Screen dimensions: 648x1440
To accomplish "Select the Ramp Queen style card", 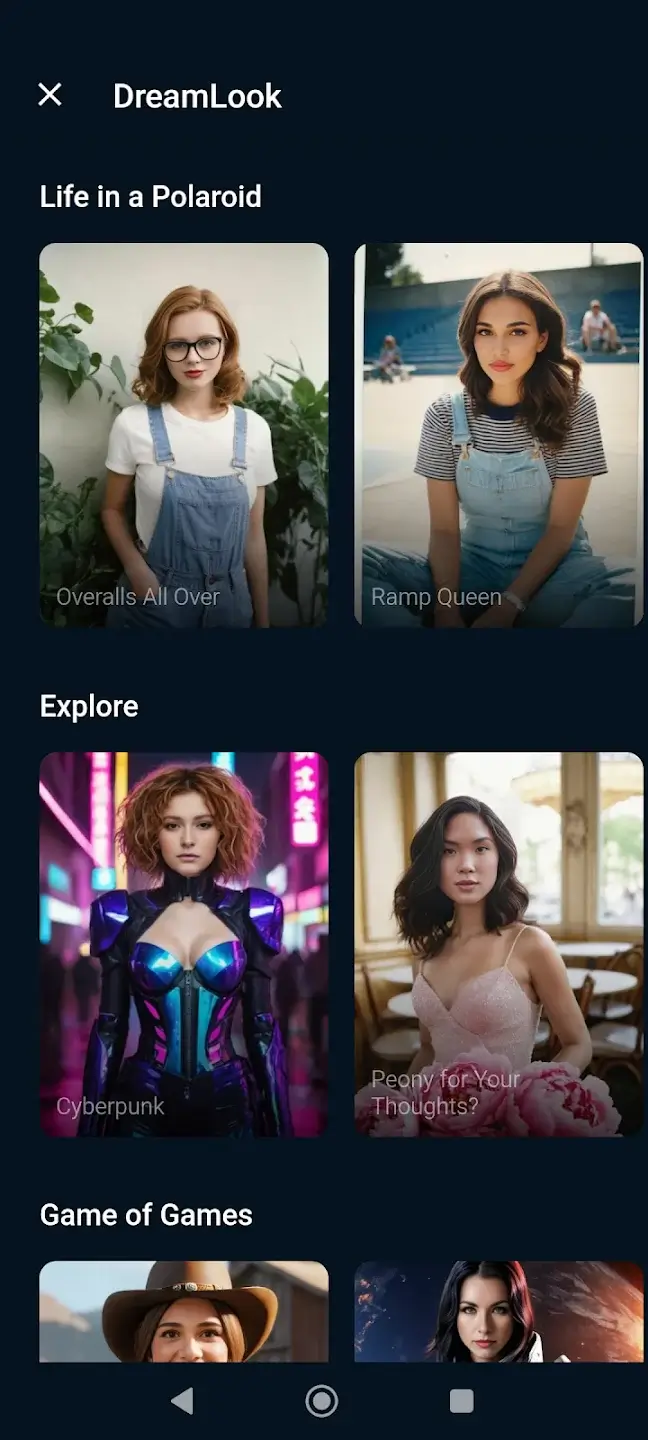I will point(498,435).
